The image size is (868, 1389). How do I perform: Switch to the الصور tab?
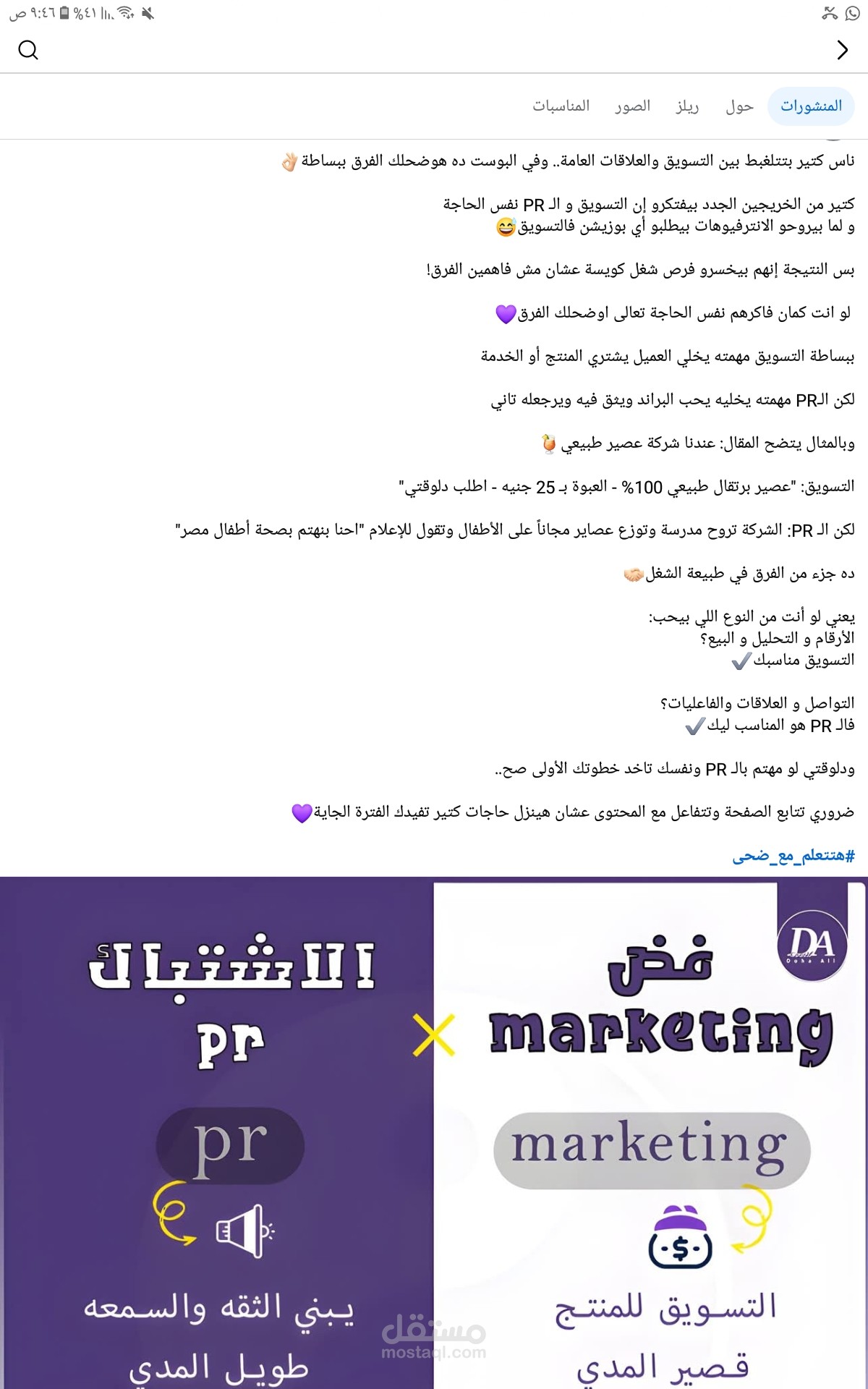click(x=633, y=106)
